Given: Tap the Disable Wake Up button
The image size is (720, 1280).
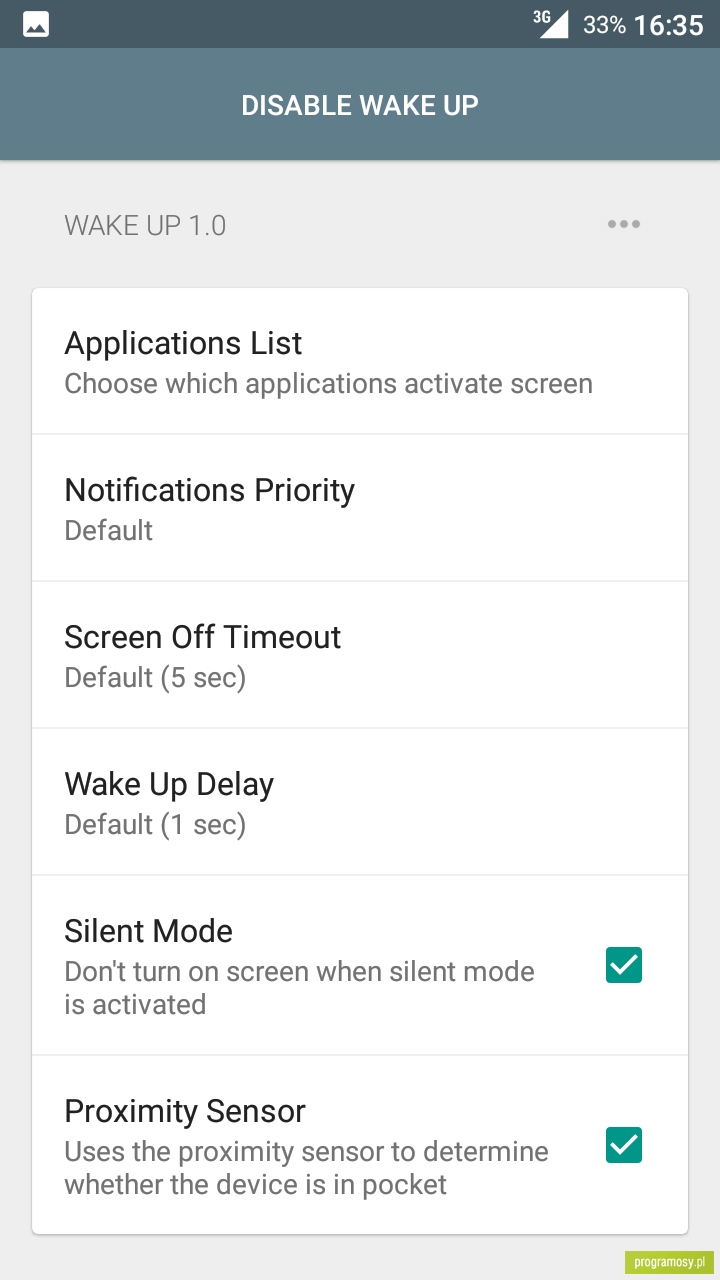Looking at the screenshot, I should [360, 104].
